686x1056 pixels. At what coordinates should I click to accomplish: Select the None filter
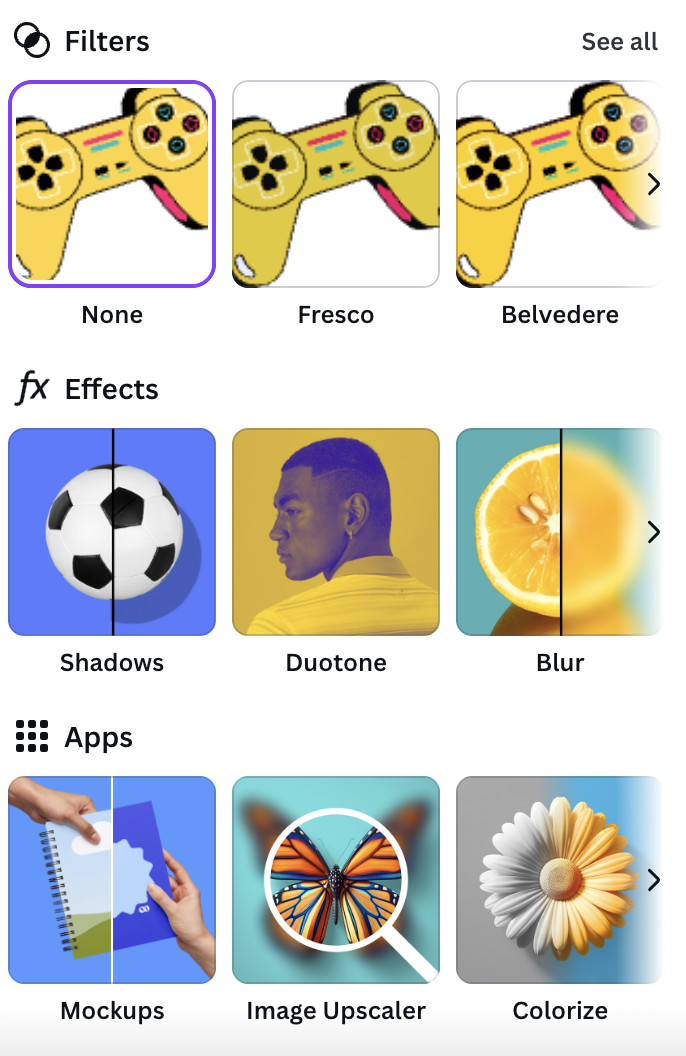(x=112, y=184)
